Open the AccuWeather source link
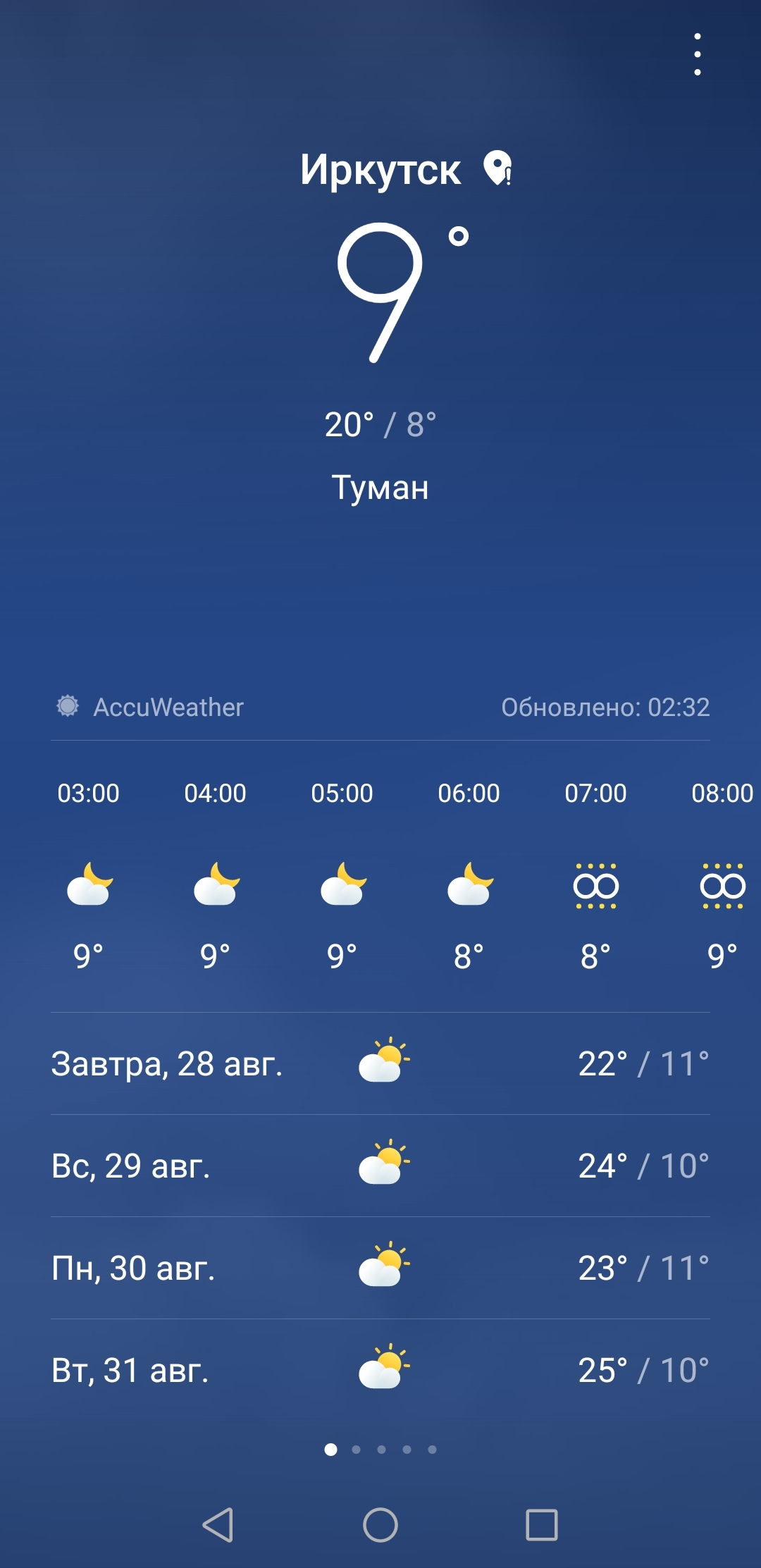Image resolution: width=761 pixels, height=1568 pixels. tap(151, 707)
